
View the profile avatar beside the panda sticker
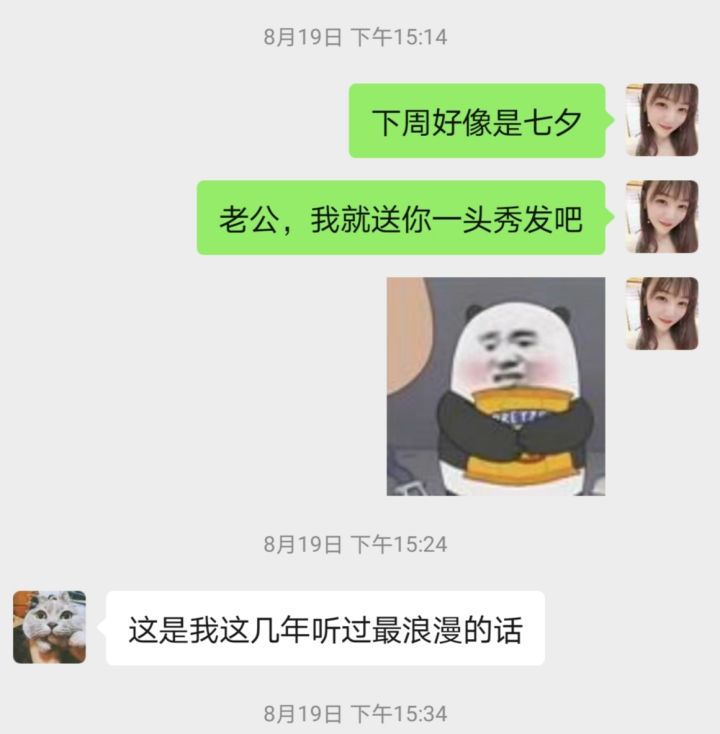(x=662, y=314)
